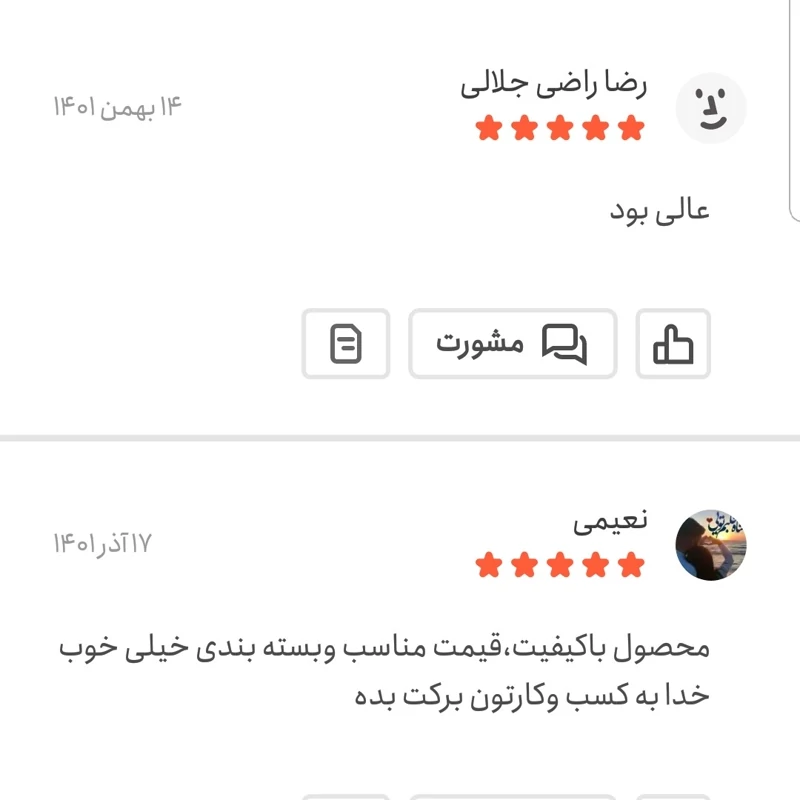
Task: Like the review by رضا راضی جلالی
Action: point(673,344)
